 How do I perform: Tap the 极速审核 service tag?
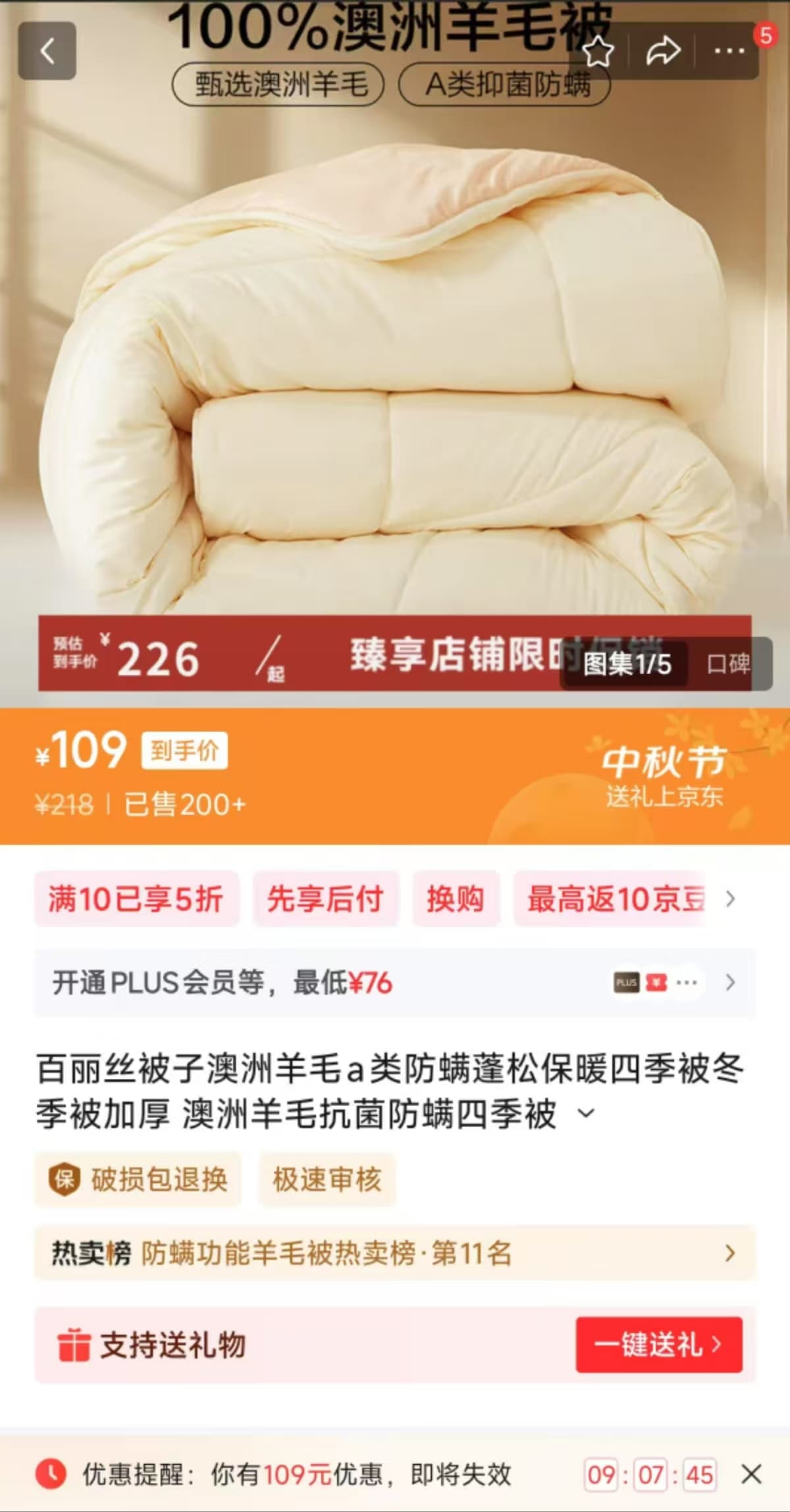pyautogui.click(x=327, y=1180)
